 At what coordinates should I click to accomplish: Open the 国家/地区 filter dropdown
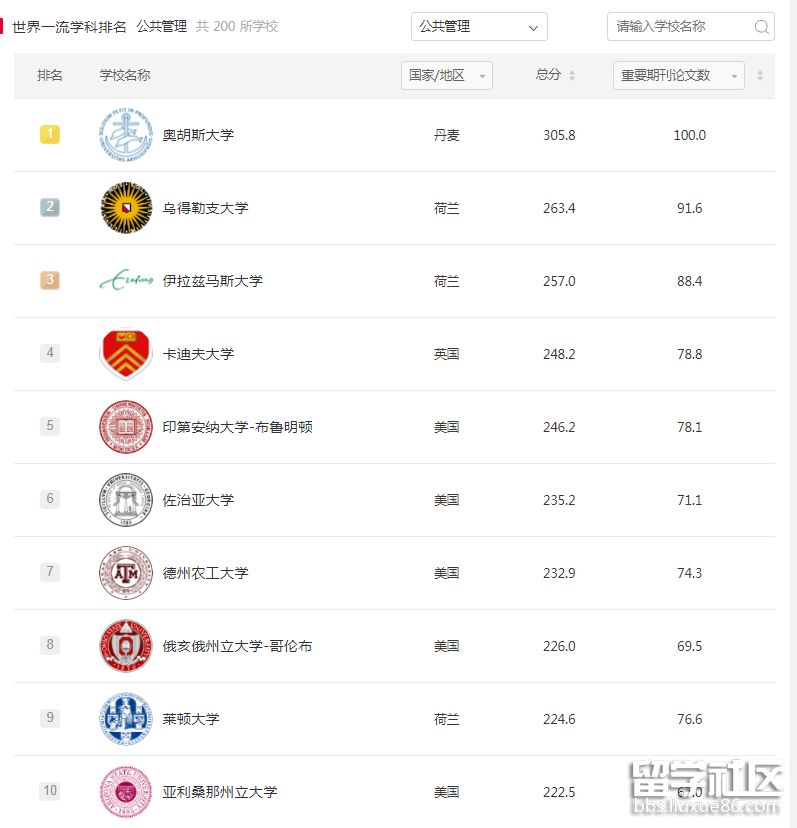[x=449, y=75]
